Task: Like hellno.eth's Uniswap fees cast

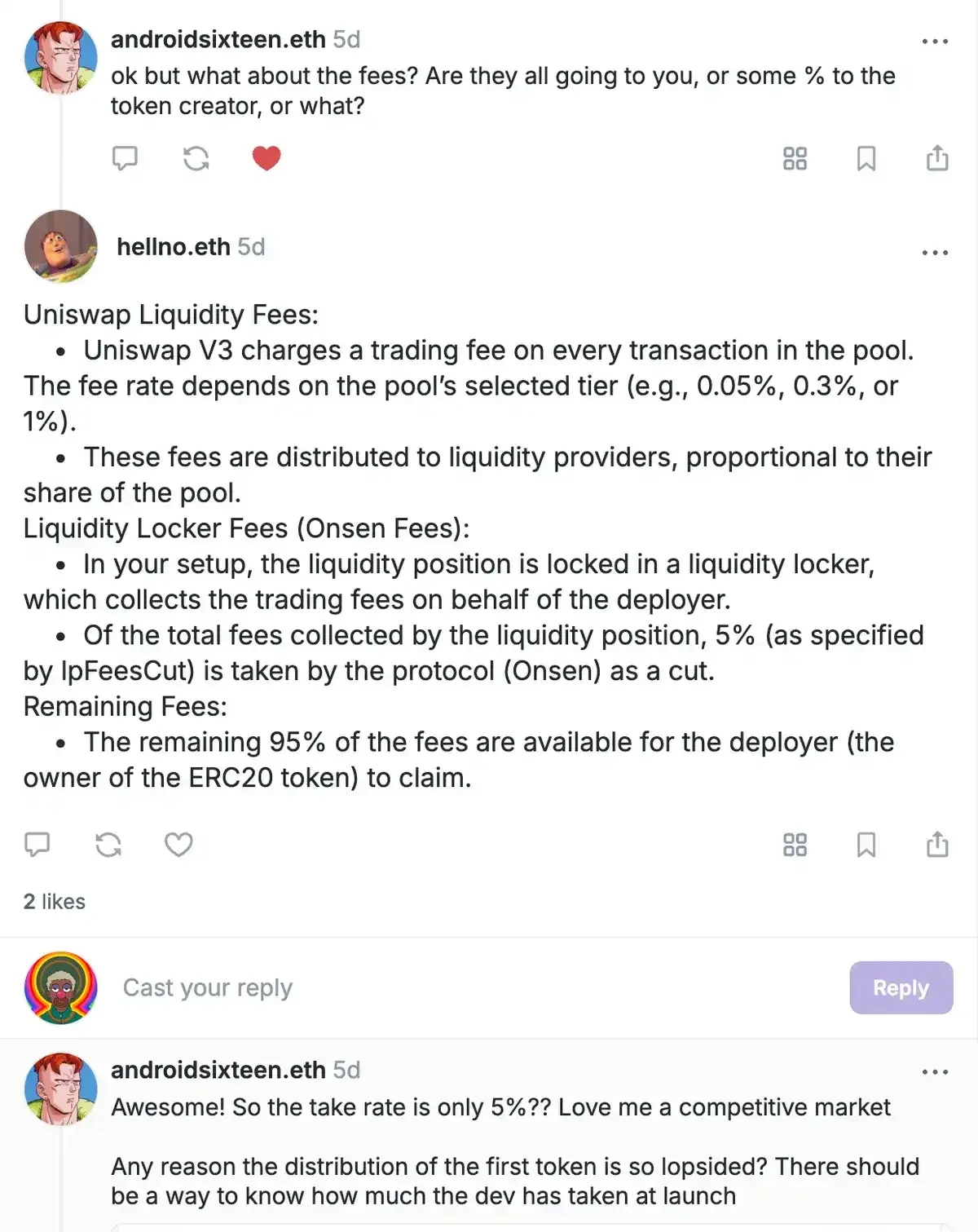Action: (x=178, y=845)
